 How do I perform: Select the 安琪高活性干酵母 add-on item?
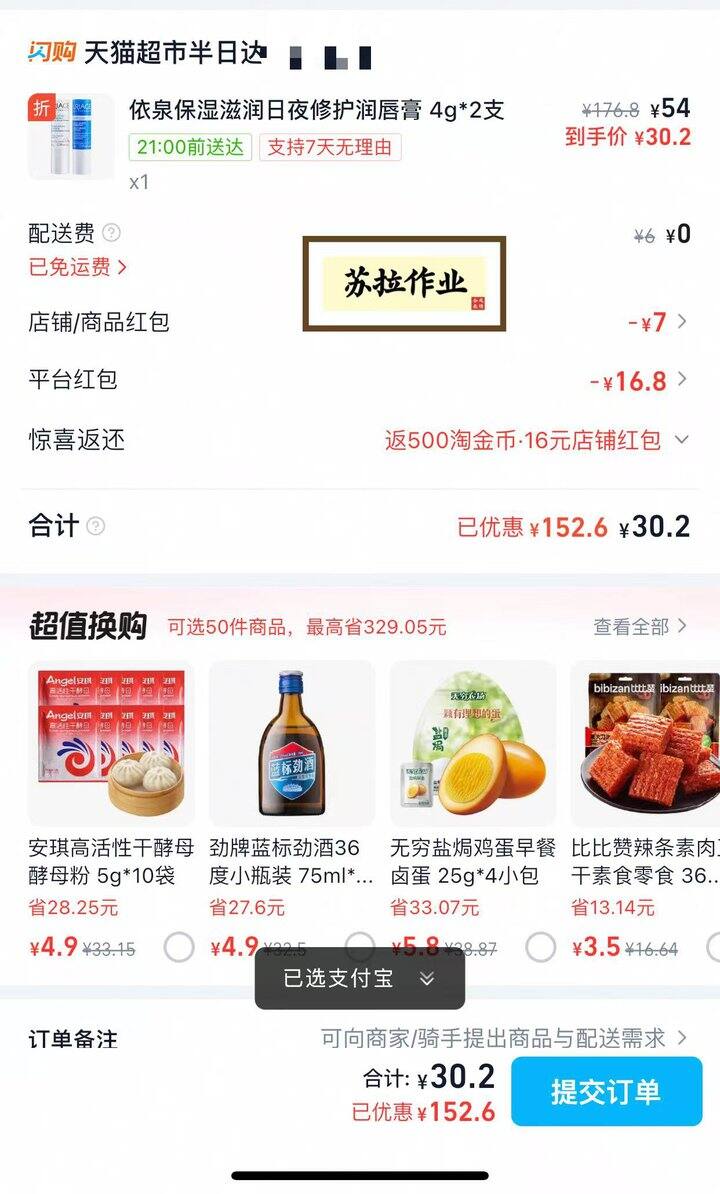[x=179, y=947]
